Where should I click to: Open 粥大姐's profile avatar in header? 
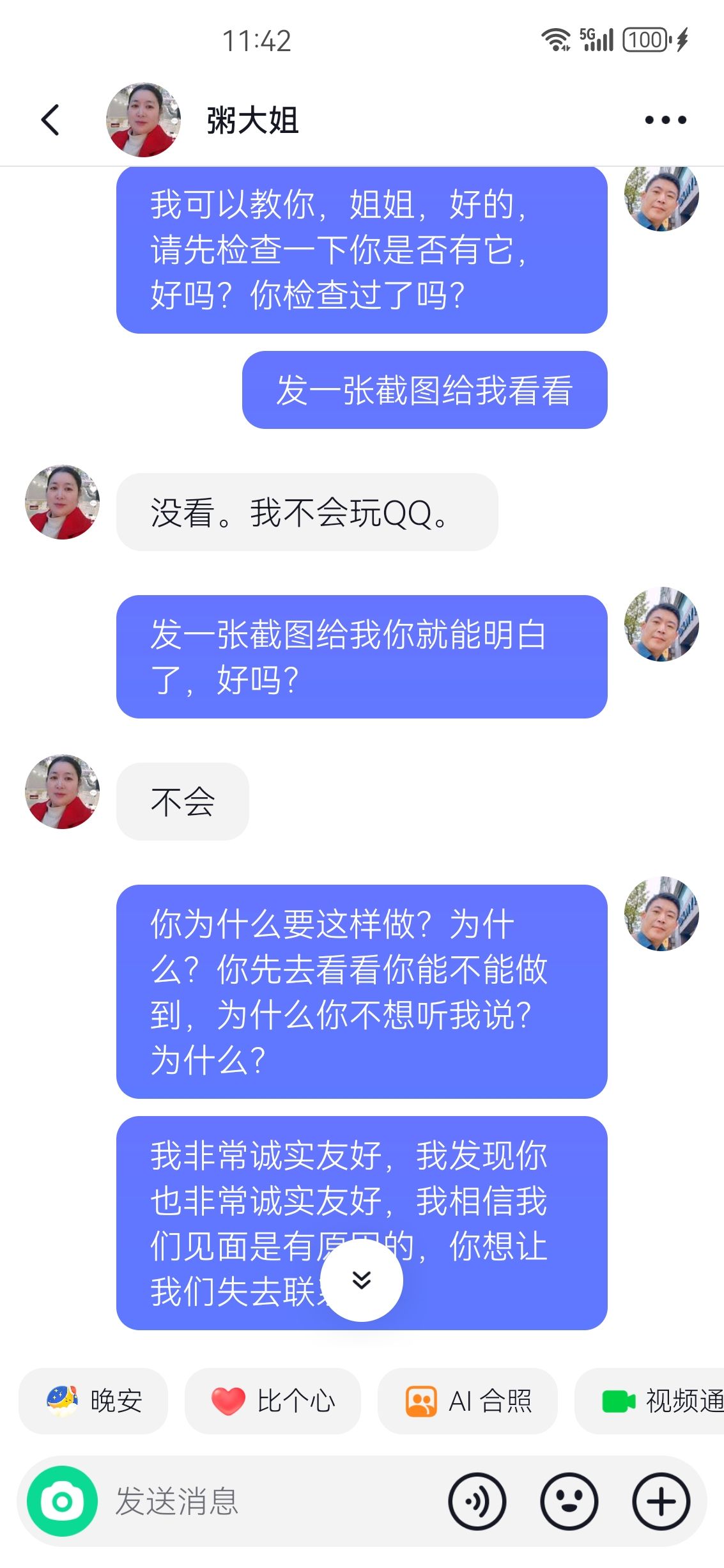[143, 120]
